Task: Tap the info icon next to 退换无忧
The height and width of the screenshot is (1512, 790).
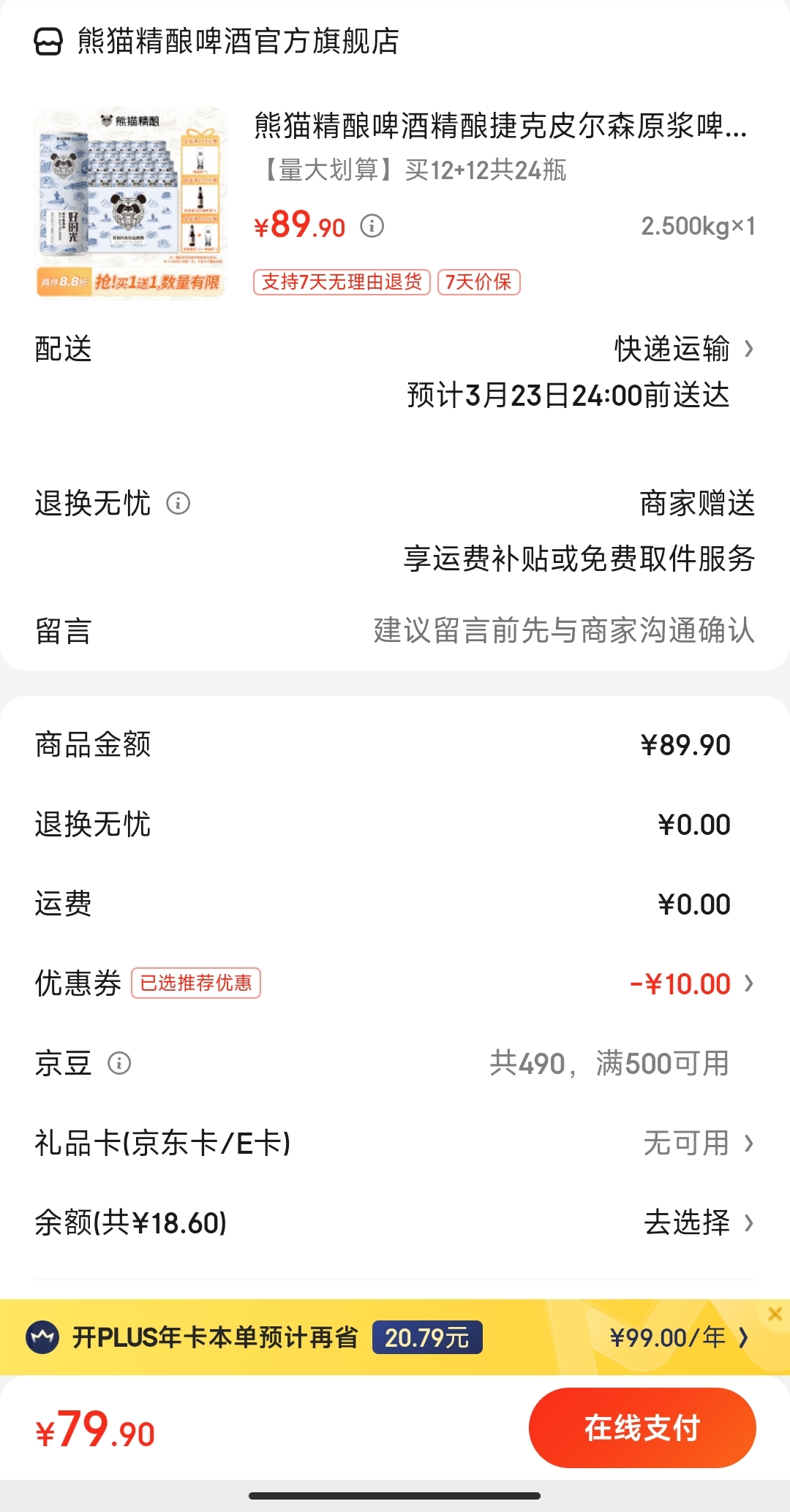Action: pos(178,503)
